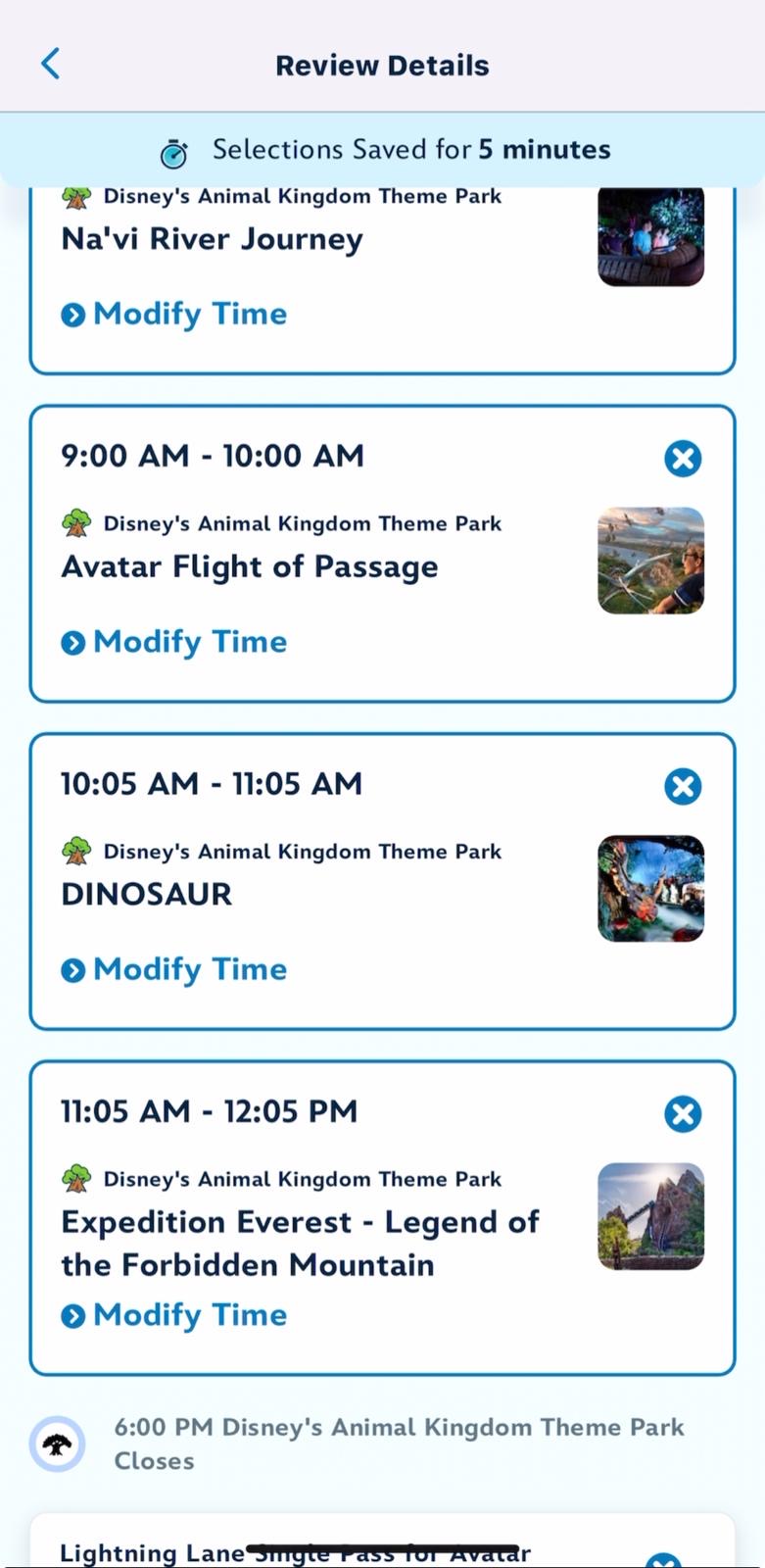Remove Expedition Everest selection
This screenshot has width=765, height=1568.
point(683,1113)
